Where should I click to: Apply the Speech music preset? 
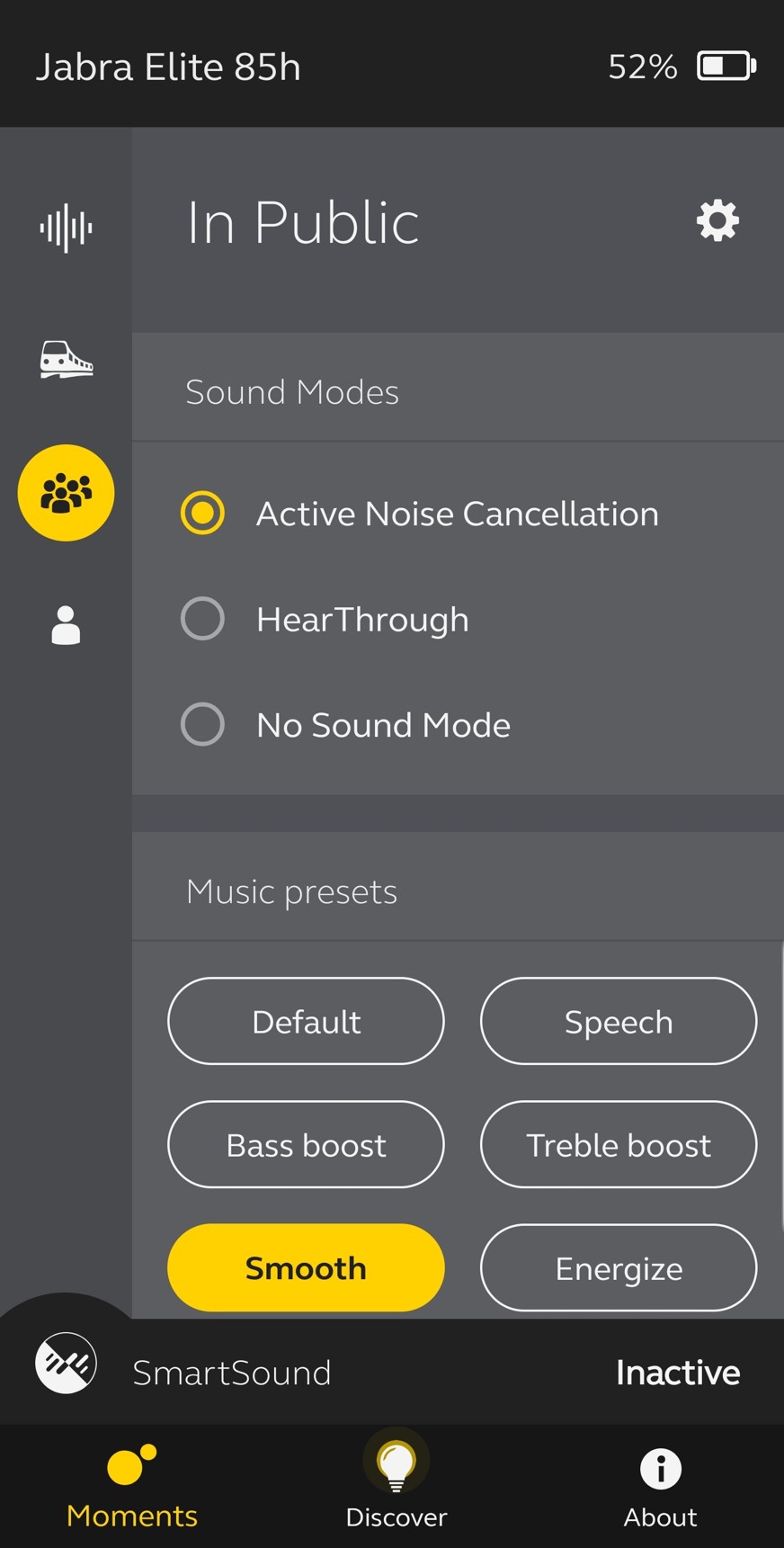619,1022
